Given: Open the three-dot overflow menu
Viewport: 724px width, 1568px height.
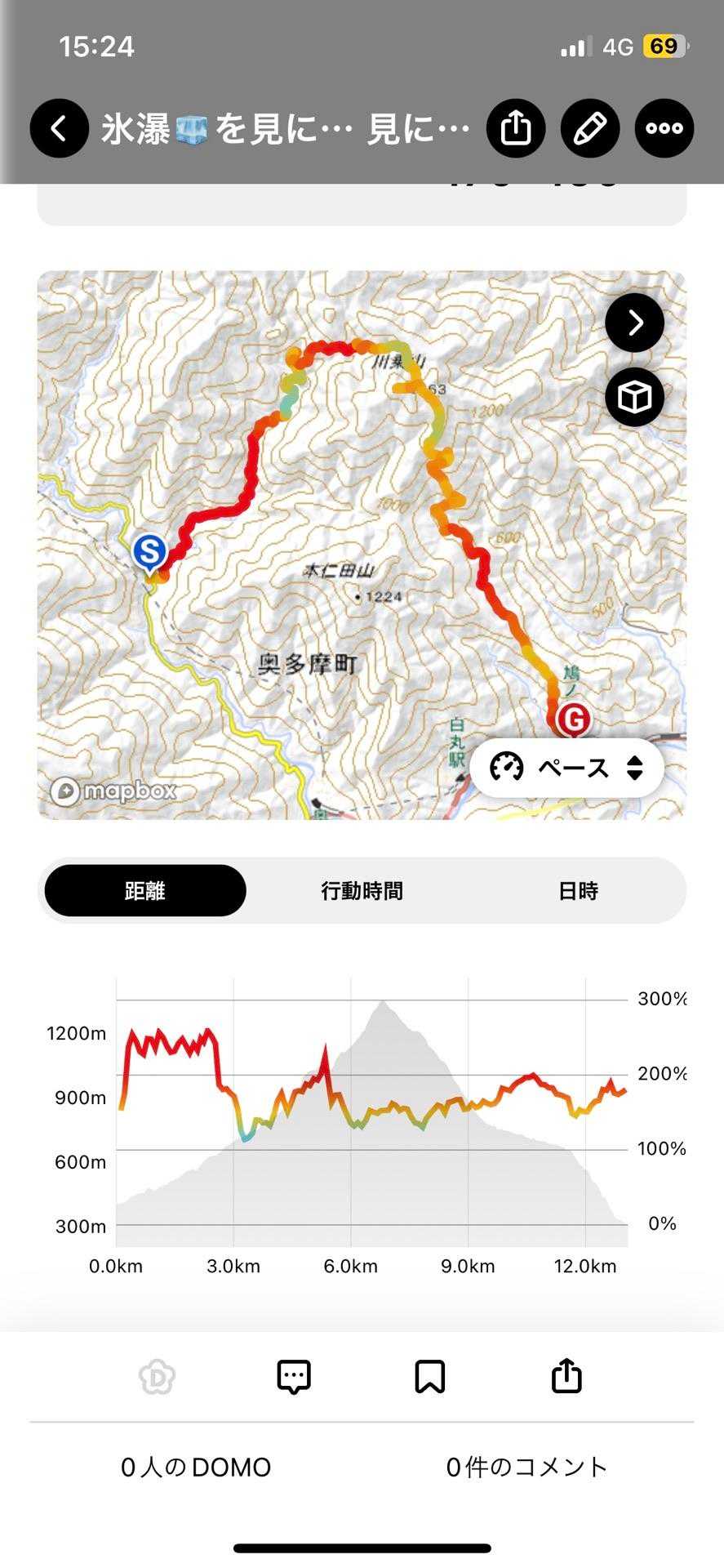Looking at the screenshot, I should (x=664, y=128).
